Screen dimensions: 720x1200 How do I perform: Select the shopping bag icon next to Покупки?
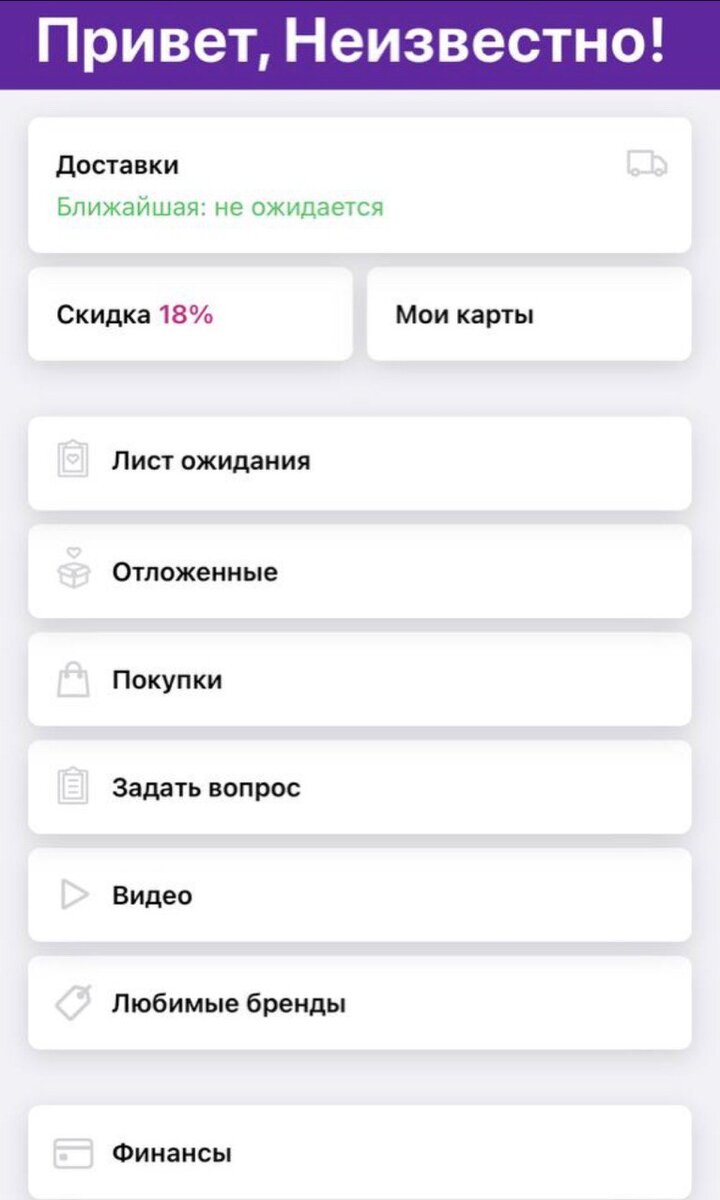[x=72, y=678]
